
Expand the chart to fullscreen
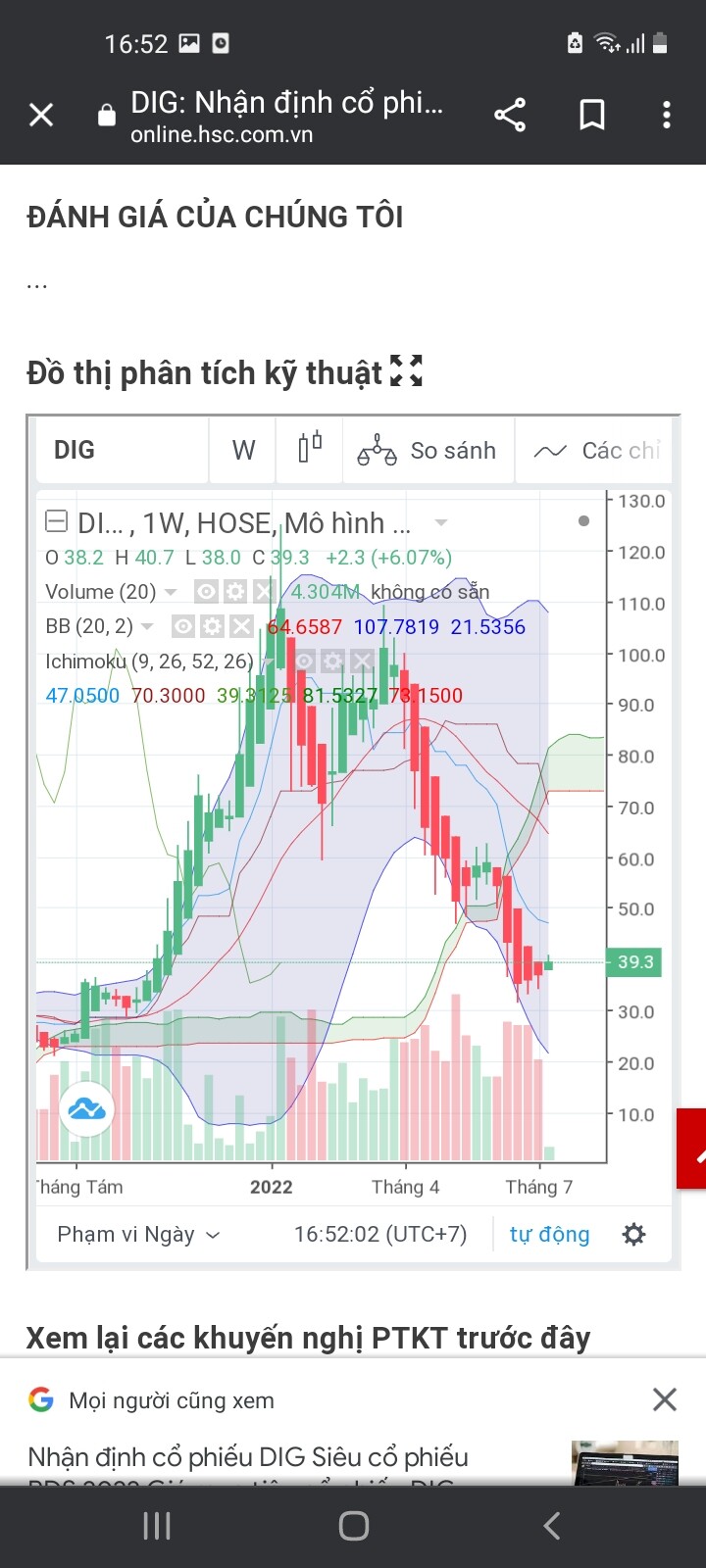click(x=406, y=371)
